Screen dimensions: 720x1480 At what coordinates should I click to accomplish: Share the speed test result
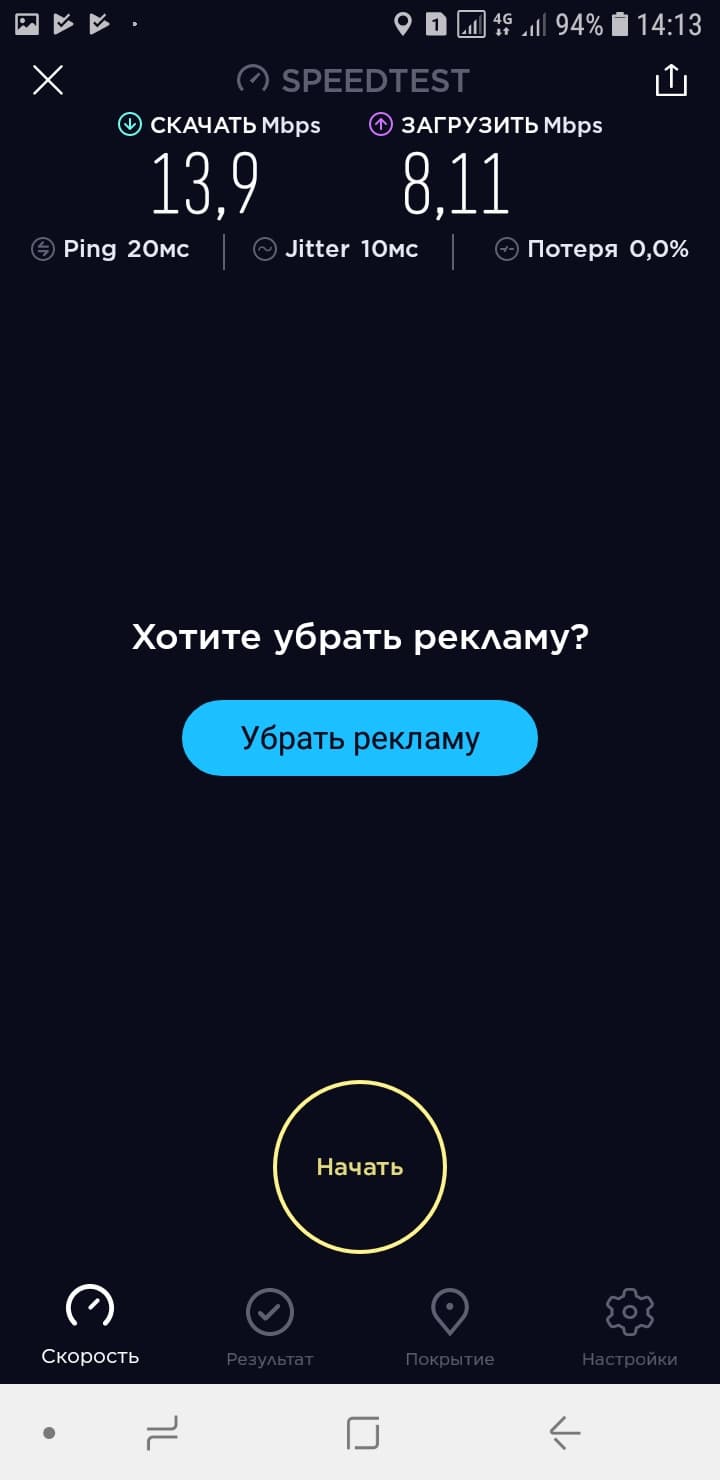[x=671, y=80]
